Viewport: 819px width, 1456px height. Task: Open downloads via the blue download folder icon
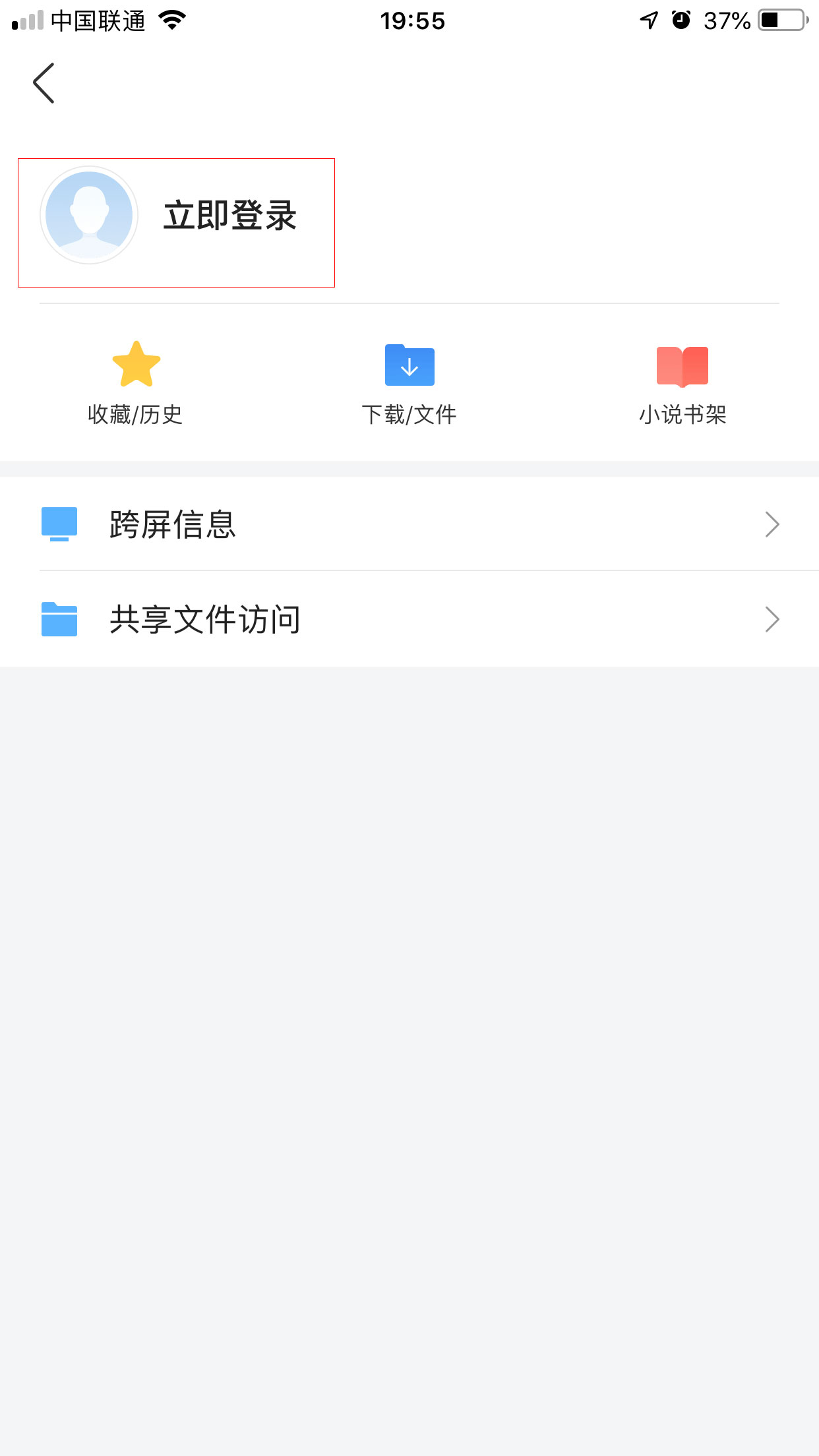click(409, 365)
